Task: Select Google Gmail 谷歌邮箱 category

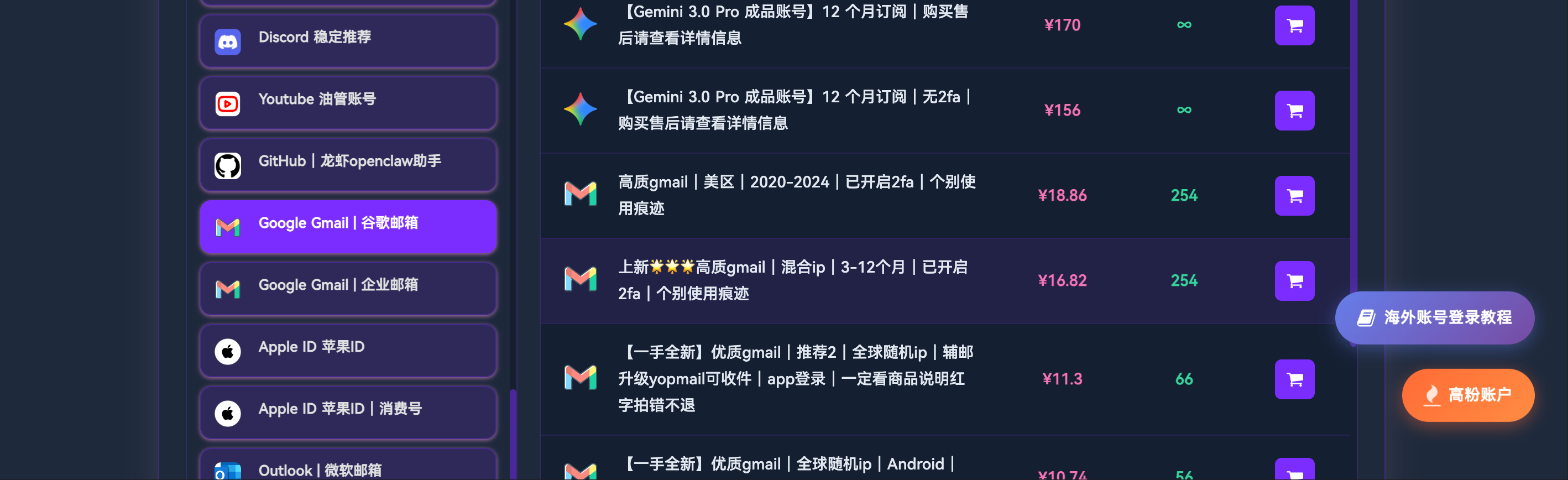Action: coord(348,226)
